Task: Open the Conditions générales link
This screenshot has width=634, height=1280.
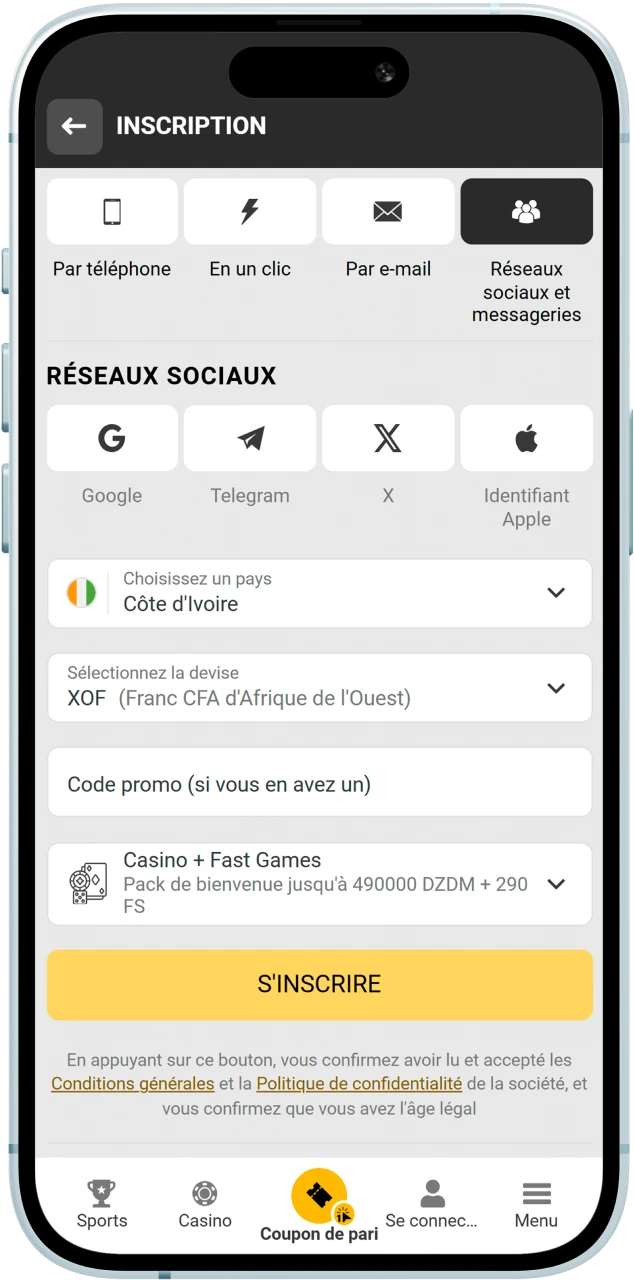Action: (x=133, y=1084)
